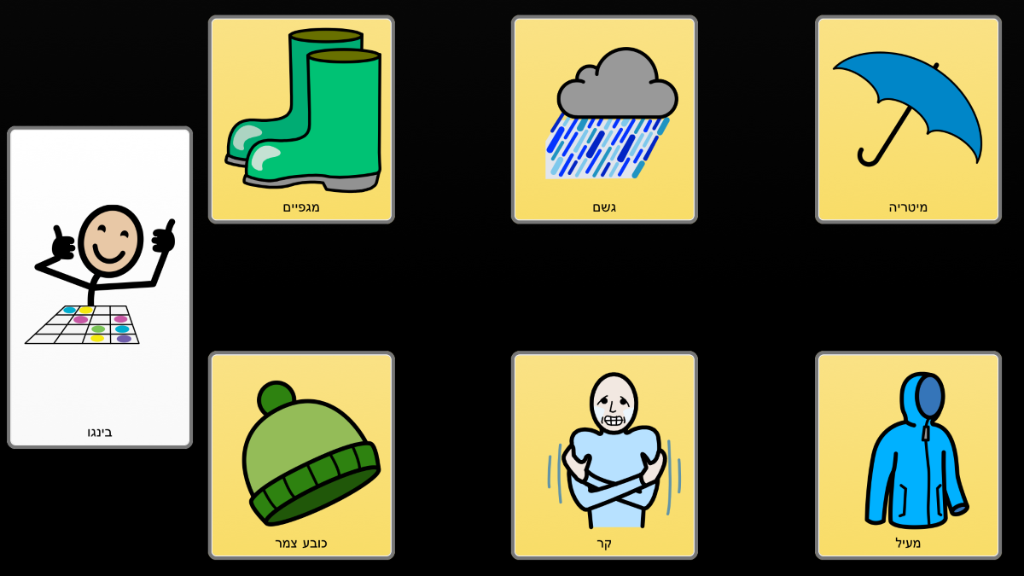
Task: Choose the גשם (rain) card
Action: [x=604, y=119]
